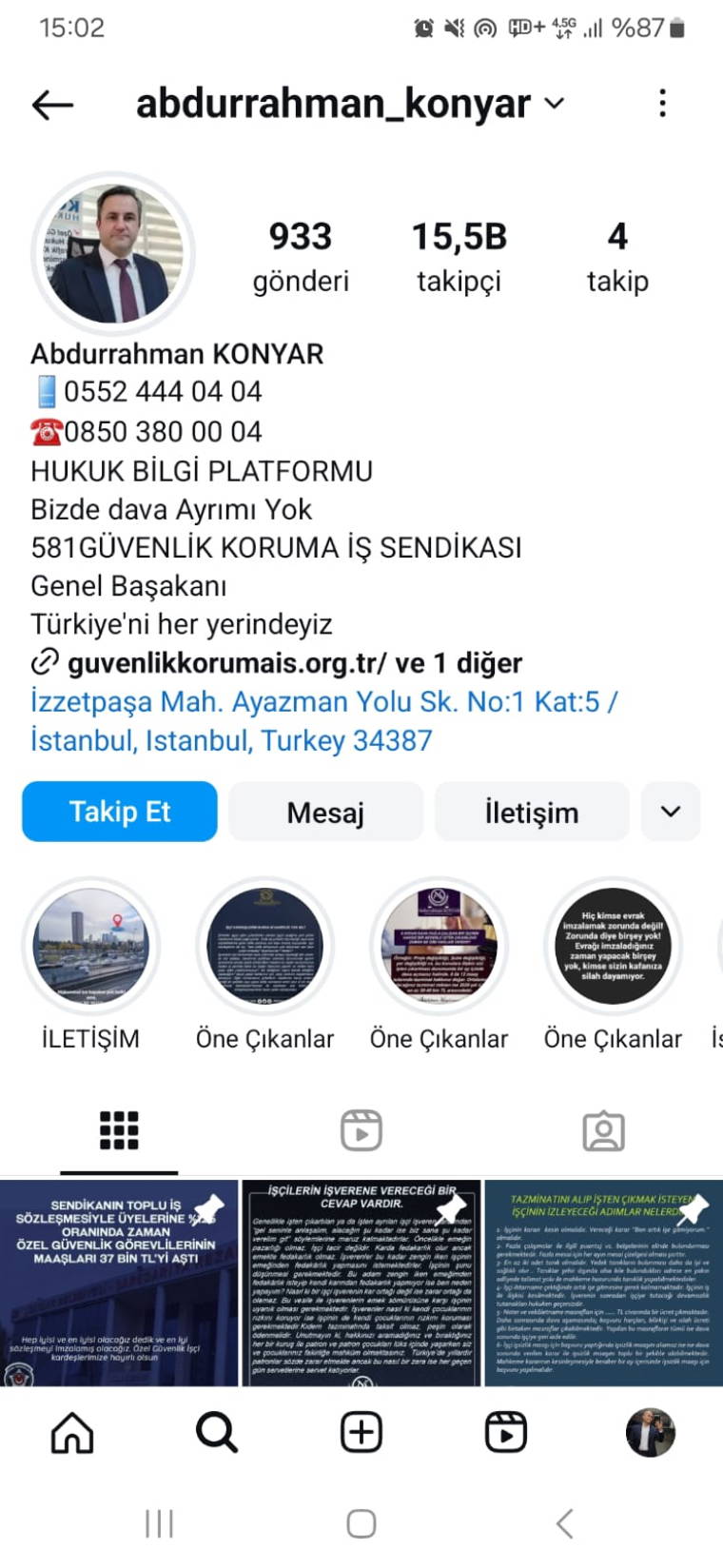Open the İLETİŞİM story highlight
Screen dimensions: 723x1568
[x=90, y=948]
